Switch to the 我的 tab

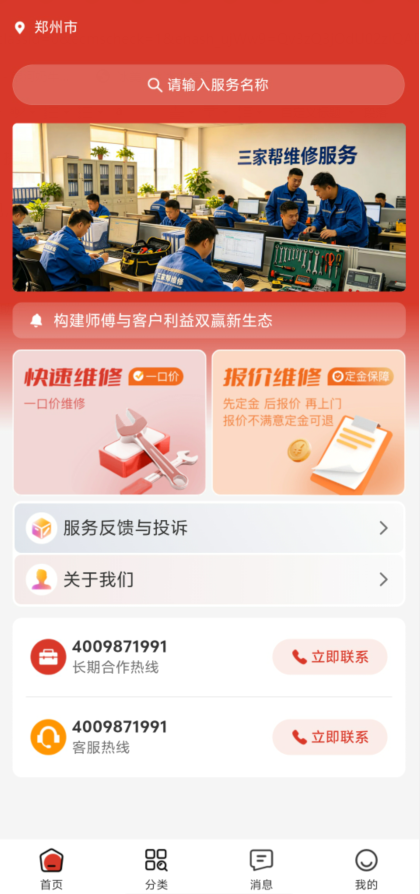coord(366,869)
